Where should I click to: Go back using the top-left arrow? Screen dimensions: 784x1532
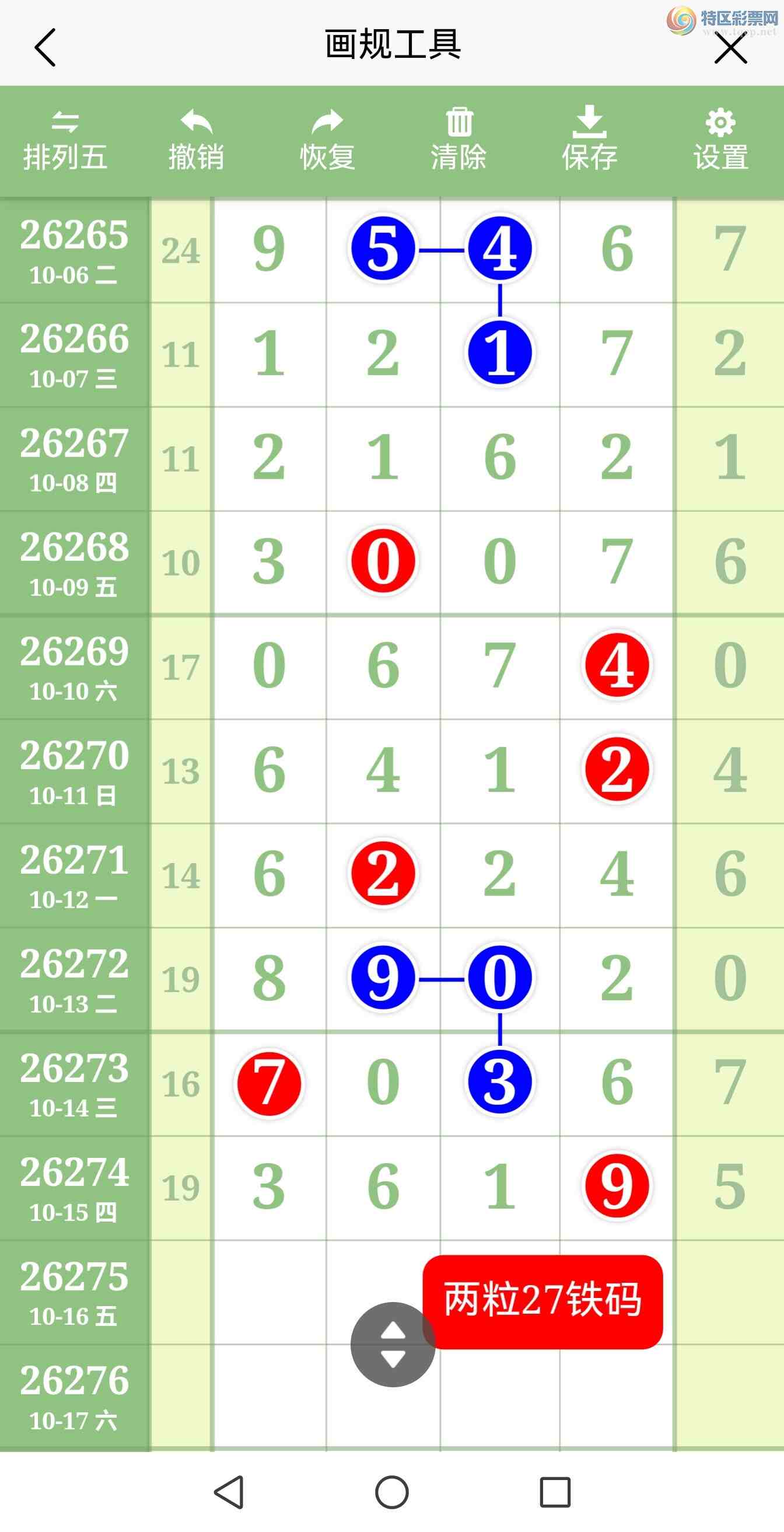(45, 48)
